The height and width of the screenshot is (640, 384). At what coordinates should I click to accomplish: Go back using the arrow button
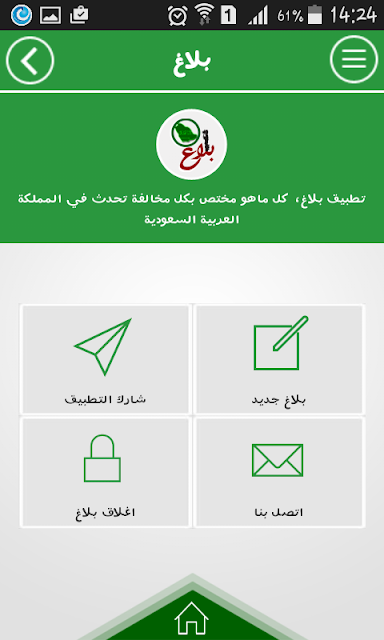[30, 60]
